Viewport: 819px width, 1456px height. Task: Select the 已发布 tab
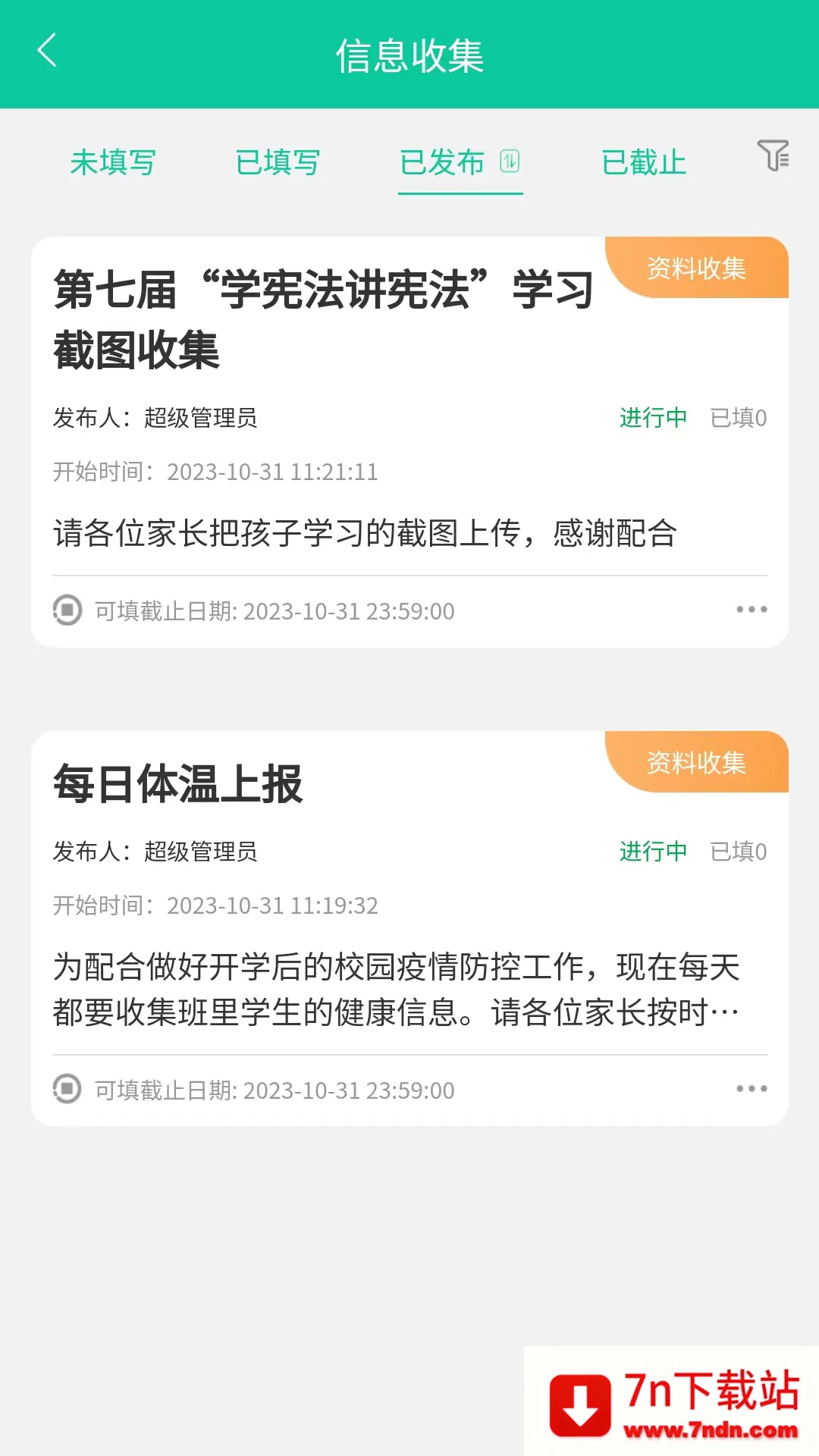point(443,162)
